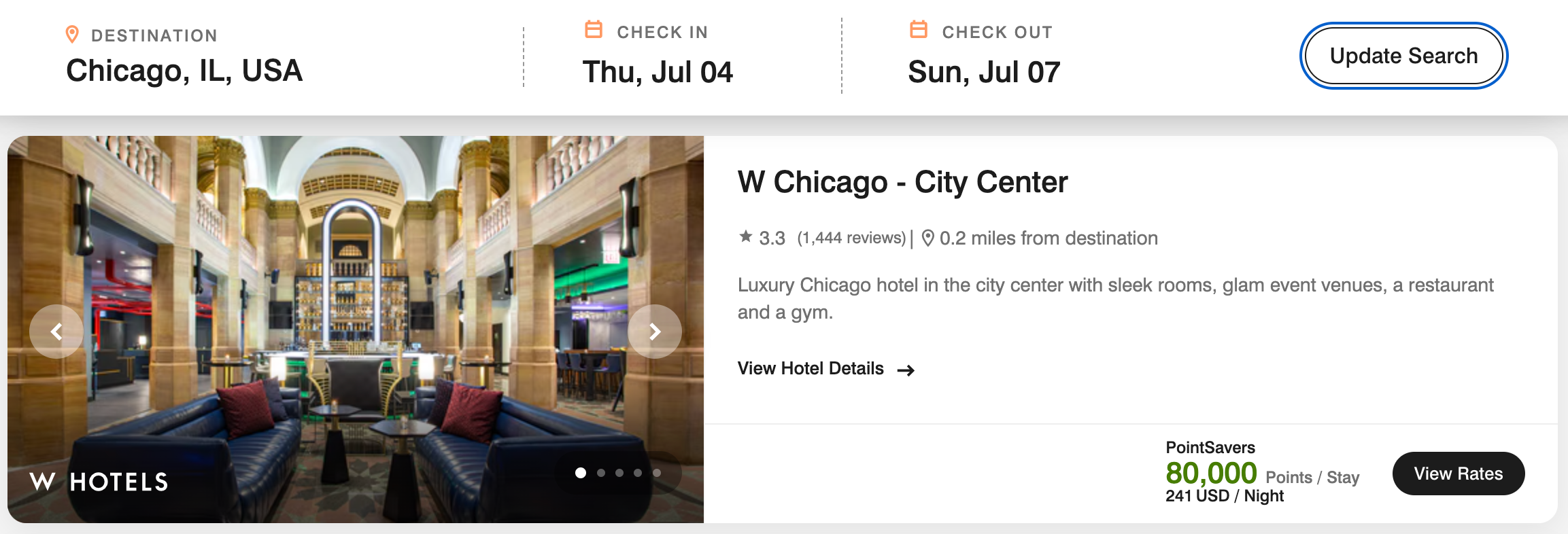The image size is (1568, 534).
Task: Change the Chicago, IL destination field
Action: [x=184, y=71]
